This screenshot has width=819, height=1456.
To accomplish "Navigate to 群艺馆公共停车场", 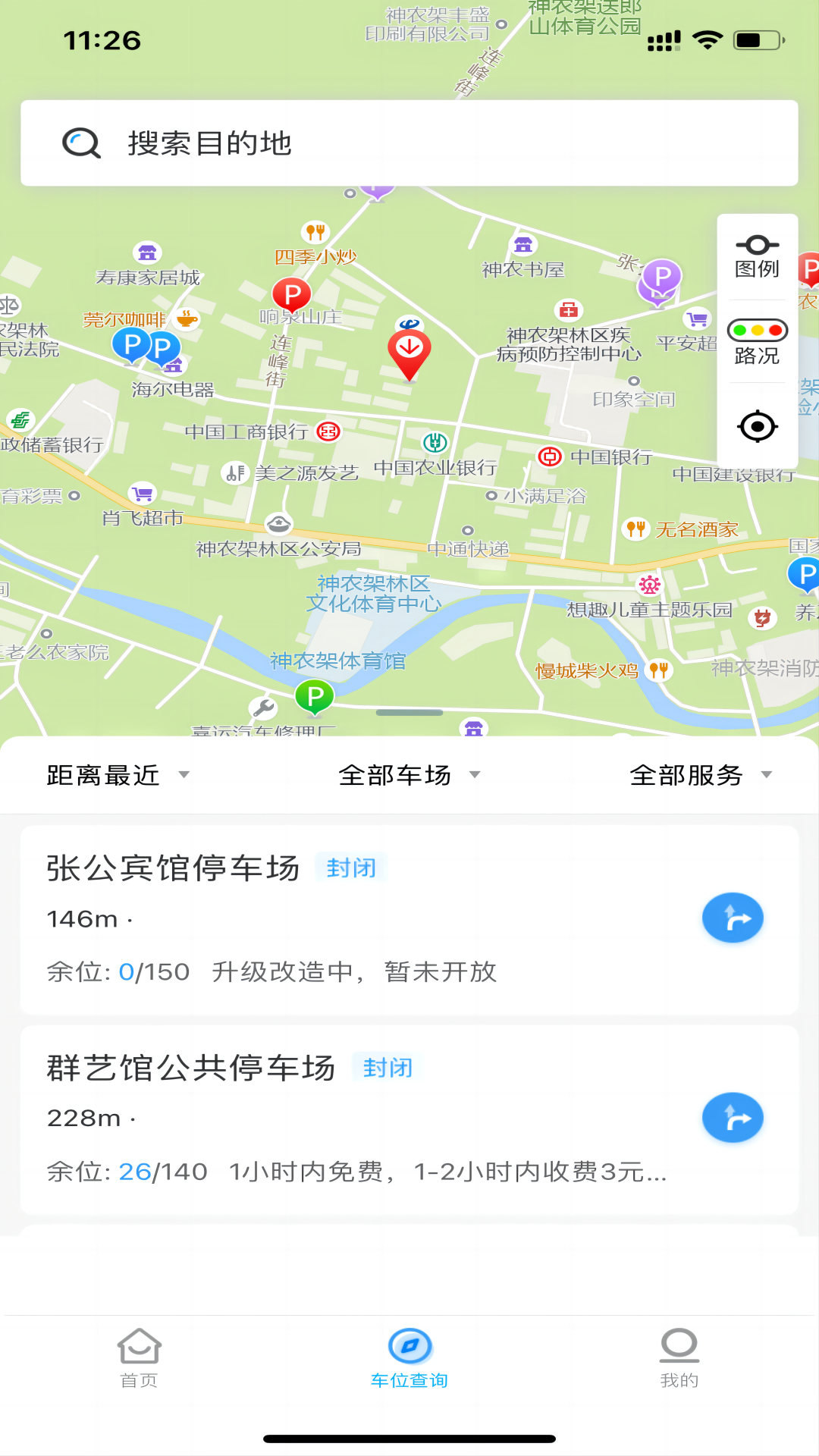I will click(733, 1118).
